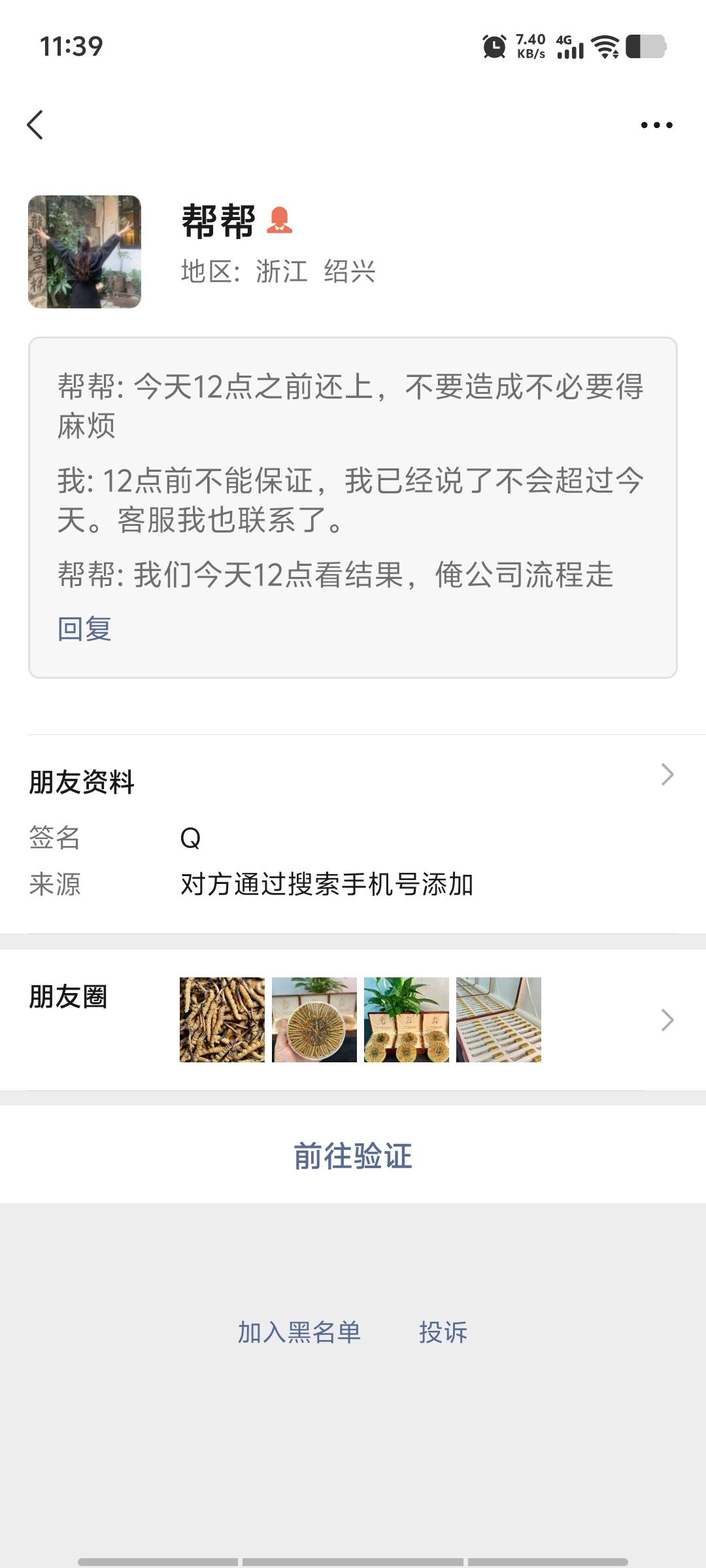
Task: Open the three-dot overflow menu
Action: click(656, 125)
